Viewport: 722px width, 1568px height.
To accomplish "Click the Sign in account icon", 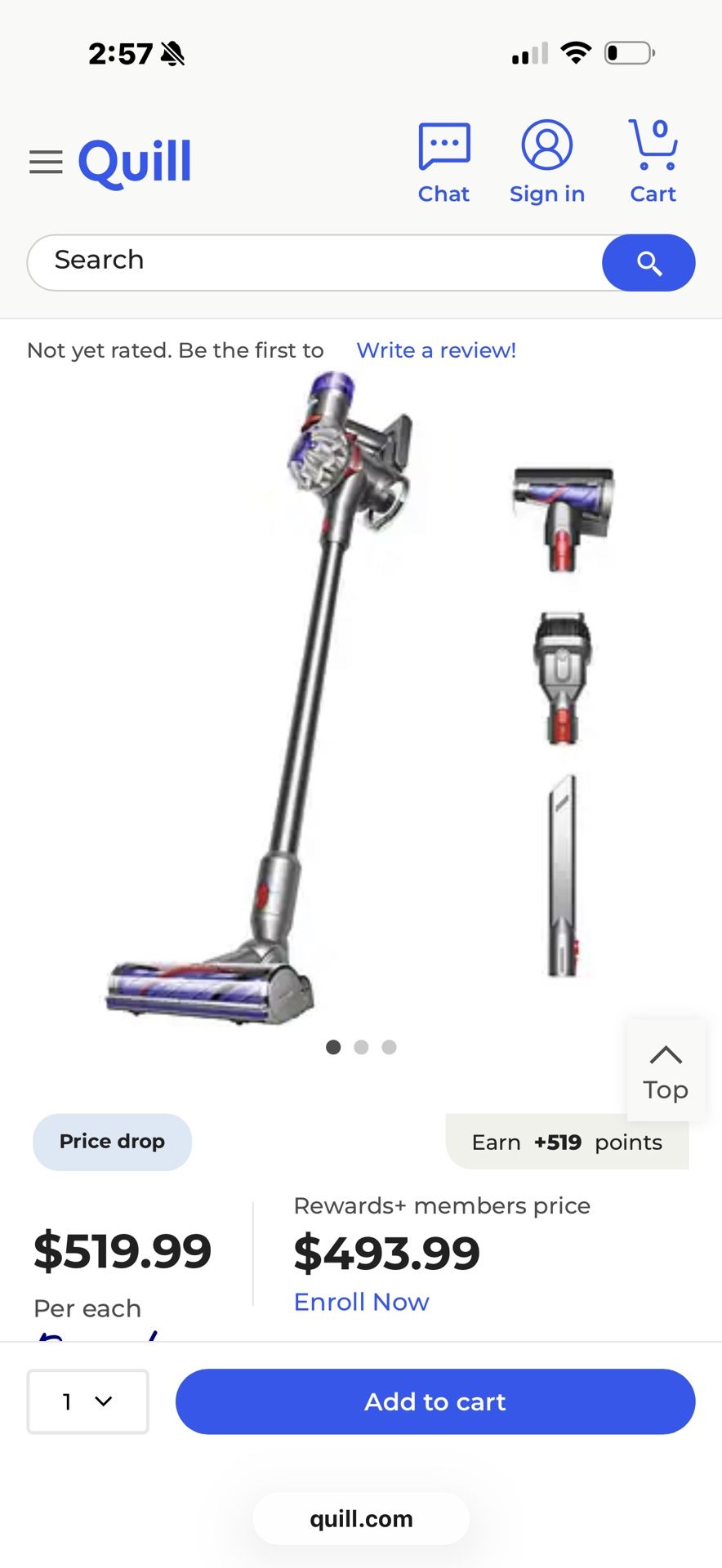I will coord(546,147).
